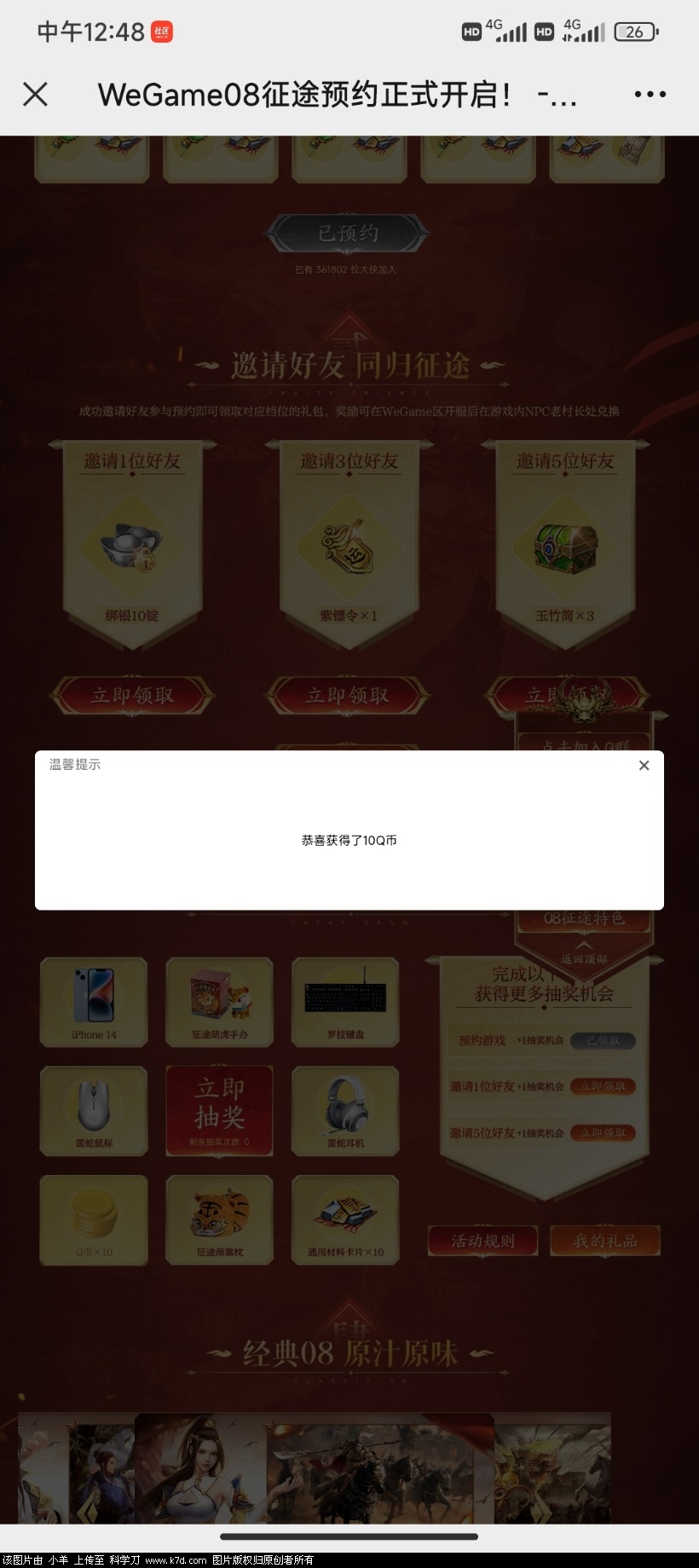Tap the 已预约 reservation button

[348, 234]
